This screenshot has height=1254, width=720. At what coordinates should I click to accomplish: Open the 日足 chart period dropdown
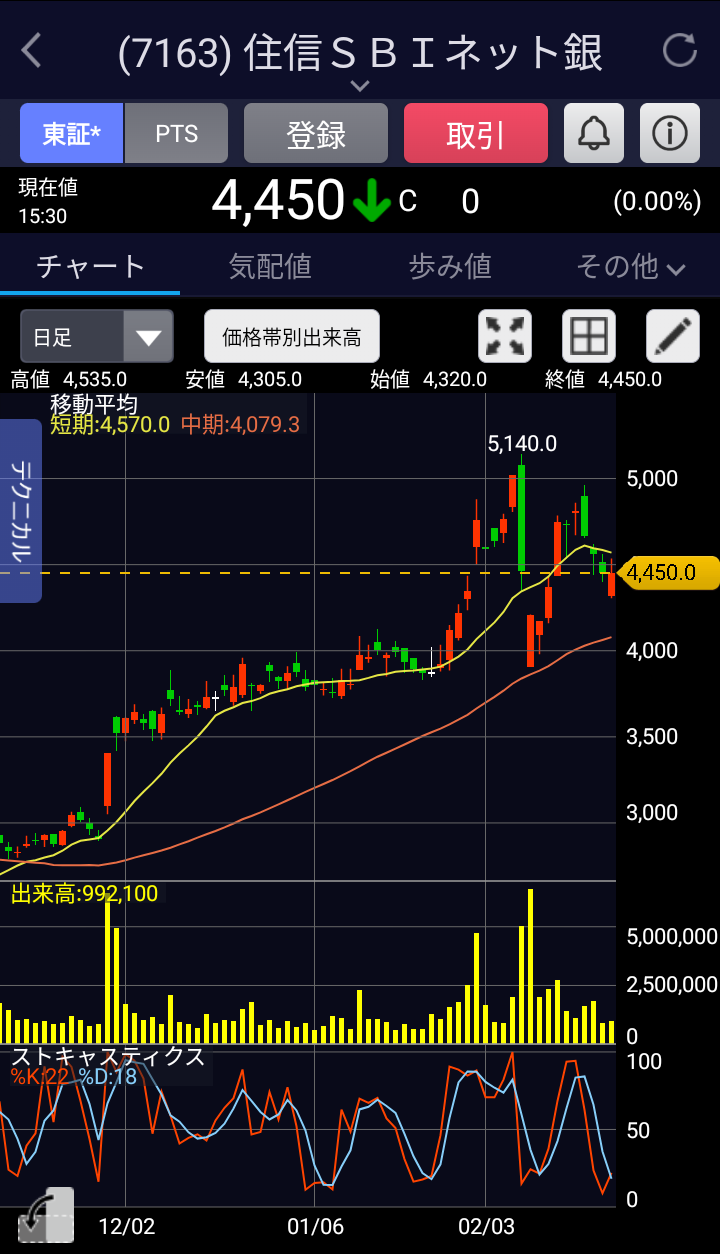97,336
